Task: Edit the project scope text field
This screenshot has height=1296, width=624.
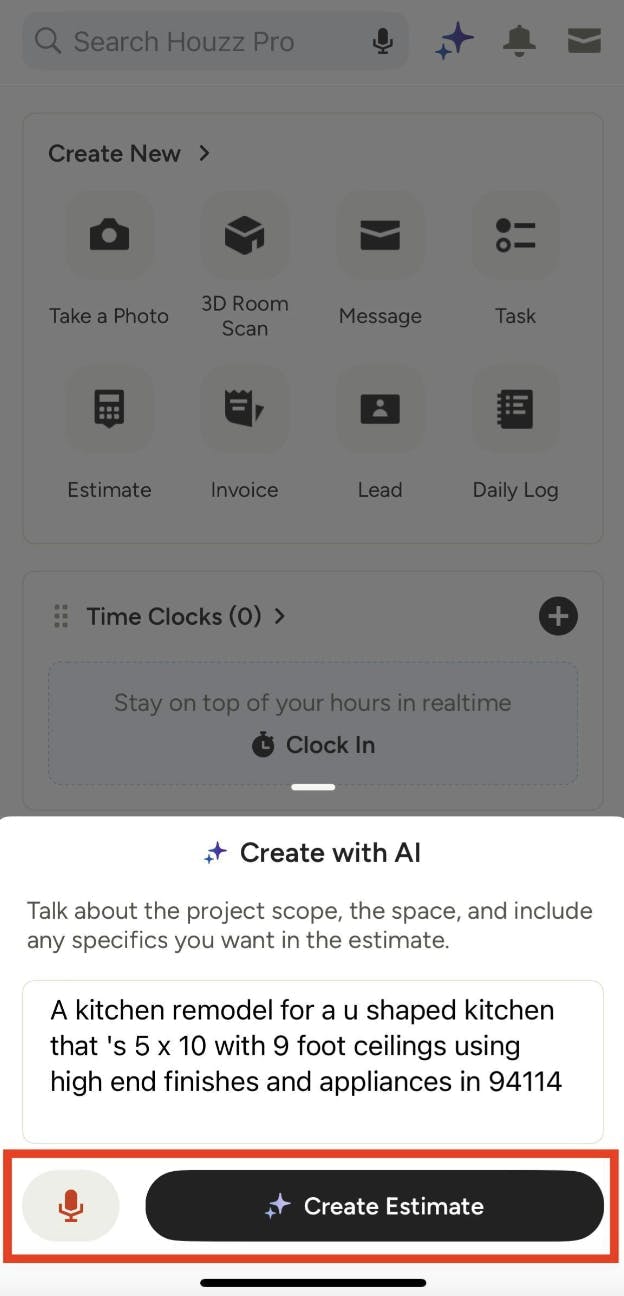Action: pos(312,1061)
